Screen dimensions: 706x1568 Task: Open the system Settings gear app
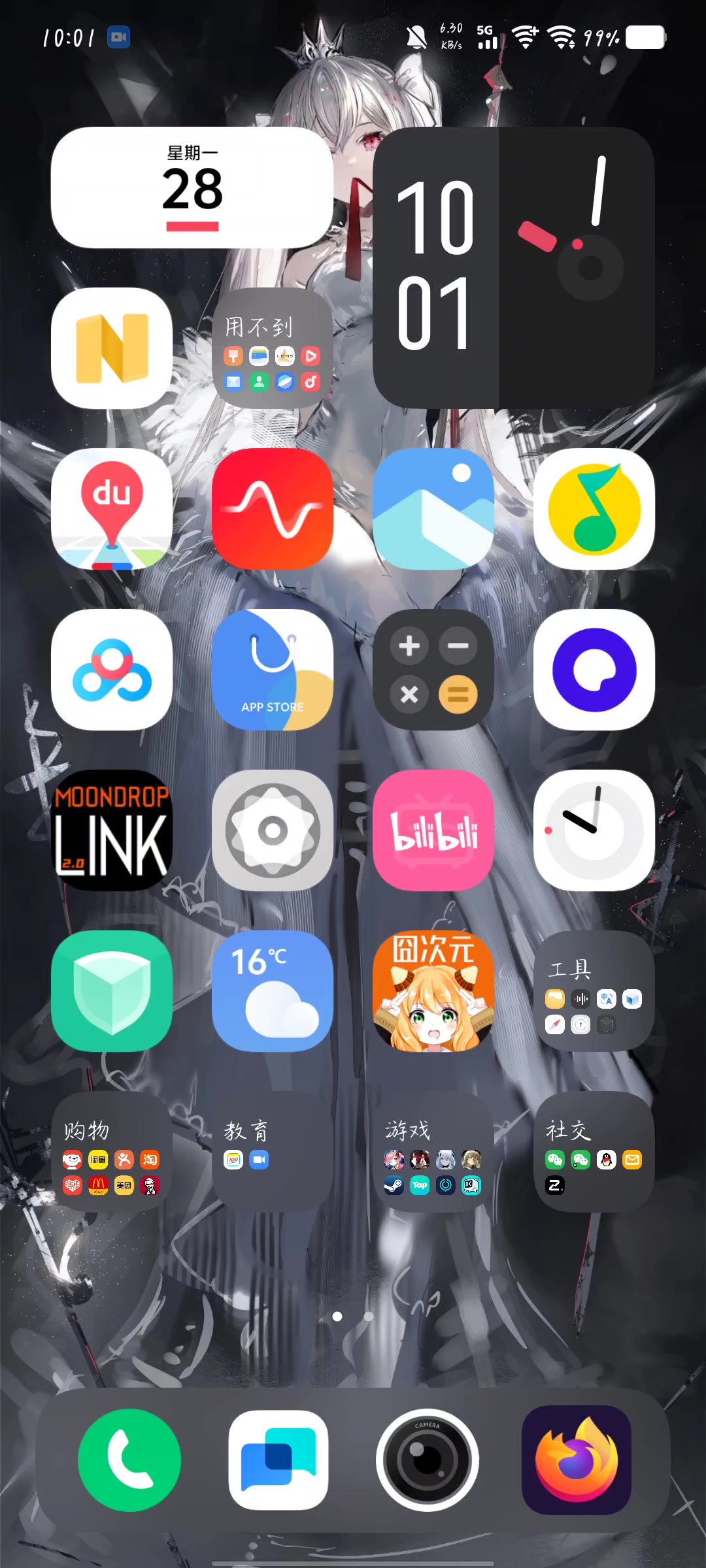pyautogui.click(x=273, y=830)
